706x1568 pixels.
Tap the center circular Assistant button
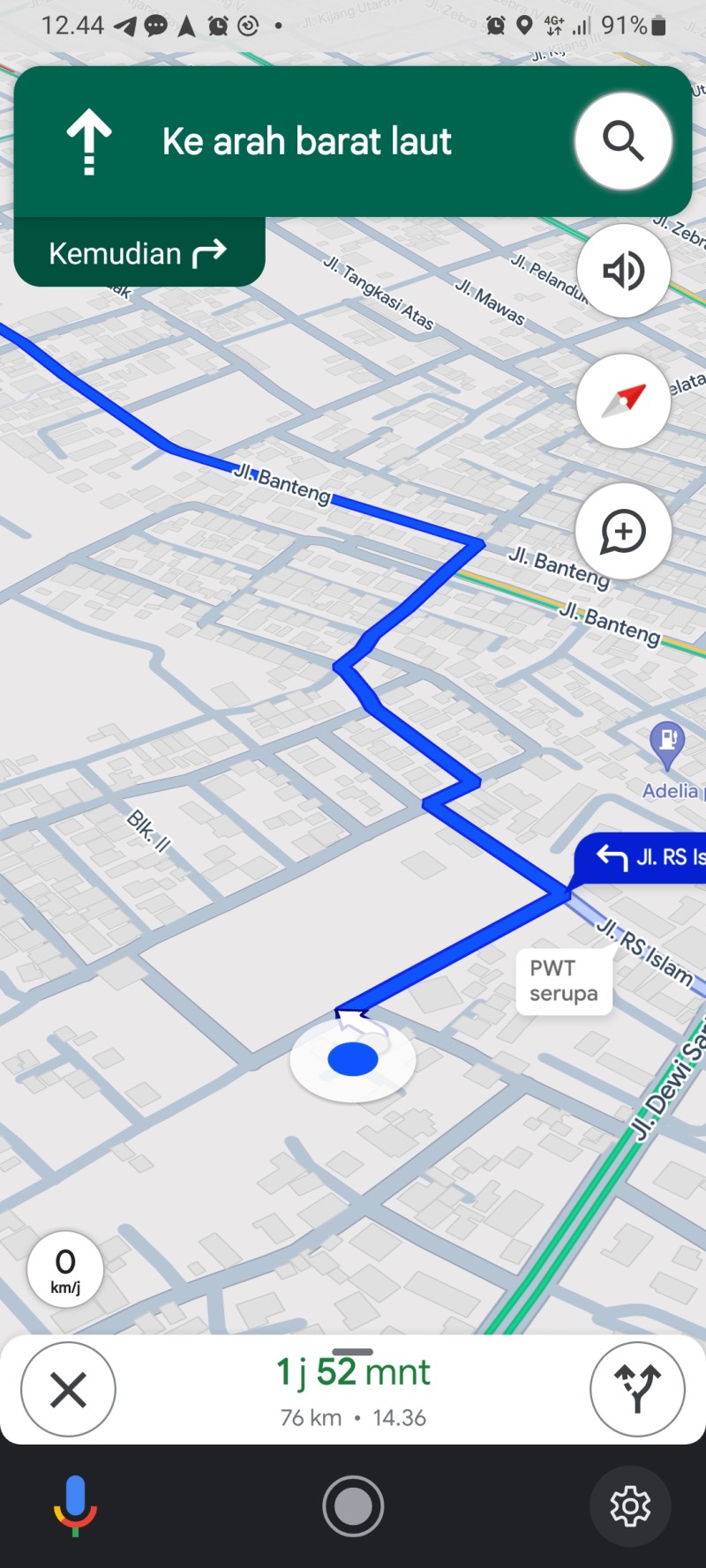click(353, 1506)
